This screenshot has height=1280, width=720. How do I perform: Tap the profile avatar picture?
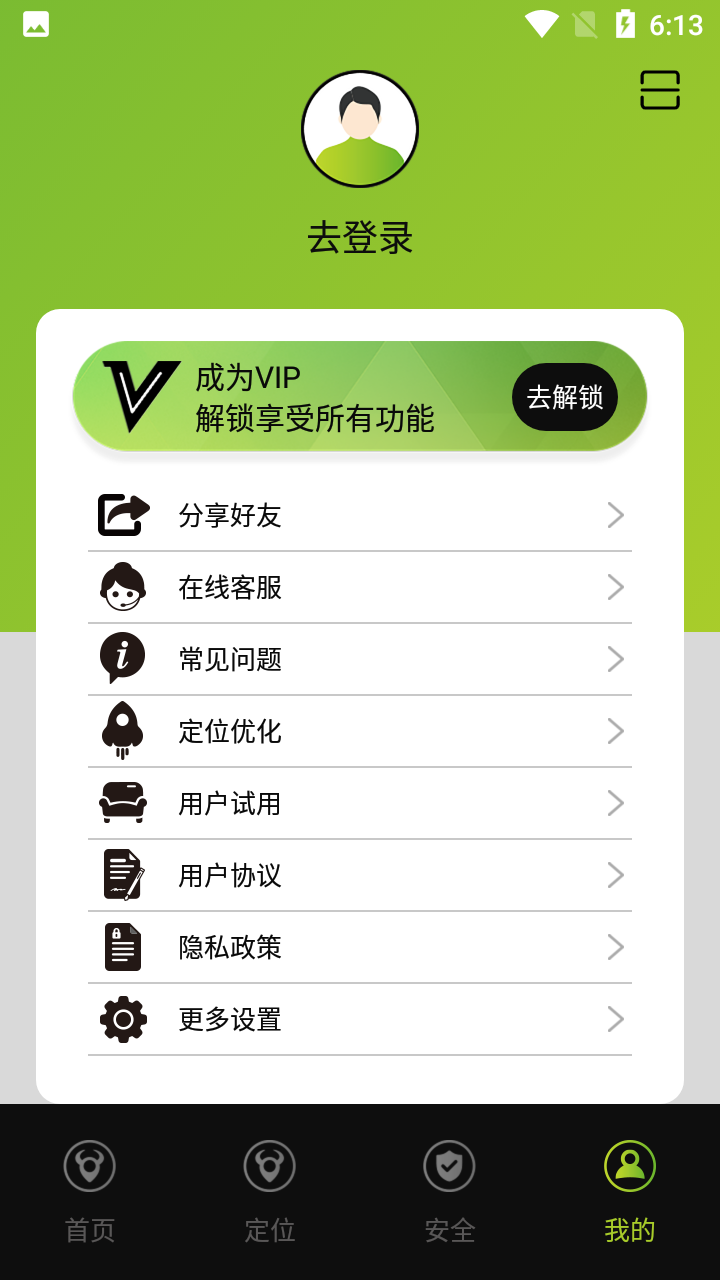pos(360,129)
